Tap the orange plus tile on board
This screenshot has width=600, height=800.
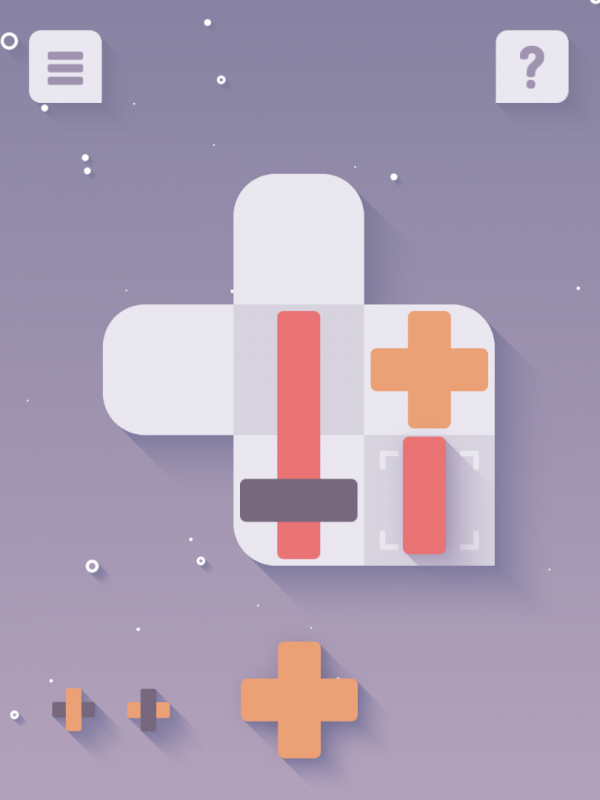pos(429,369)
